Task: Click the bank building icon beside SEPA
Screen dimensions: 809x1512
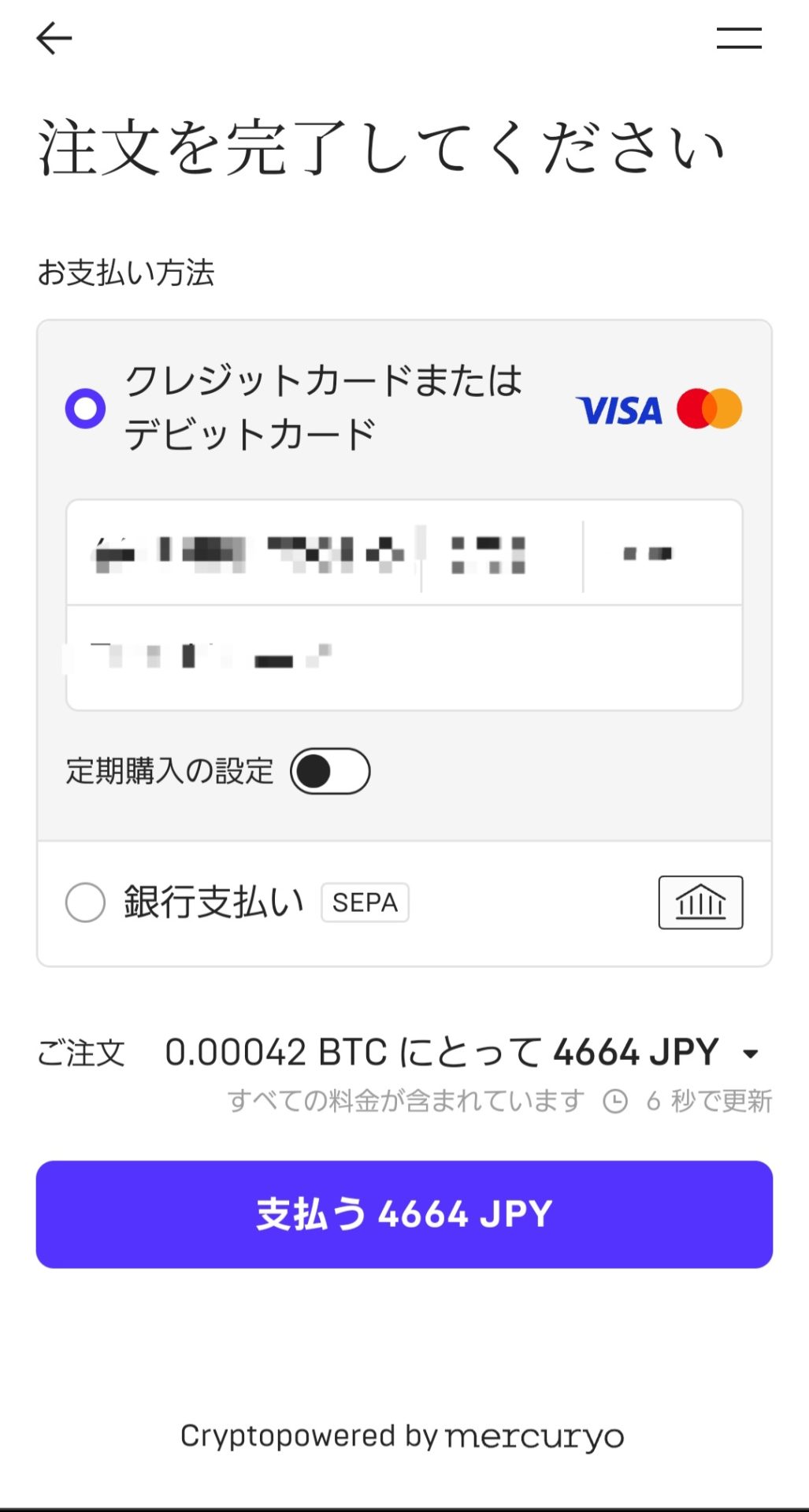Action: coord(700,902)
